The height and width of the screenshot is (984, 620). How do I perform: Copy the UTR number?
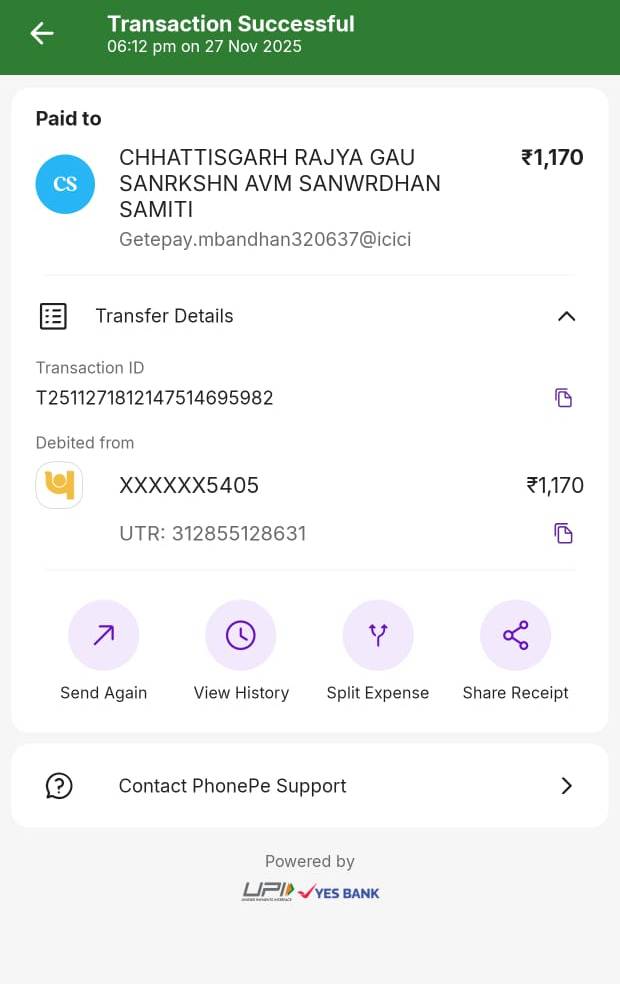[x=564, y=533]
